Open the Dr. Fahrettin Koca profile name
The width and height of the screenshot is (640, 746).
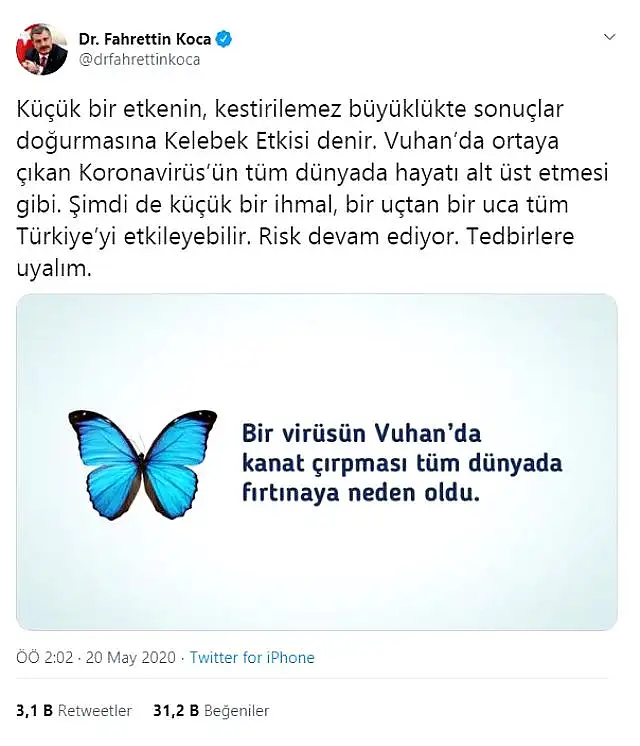(x=144, y=39)
